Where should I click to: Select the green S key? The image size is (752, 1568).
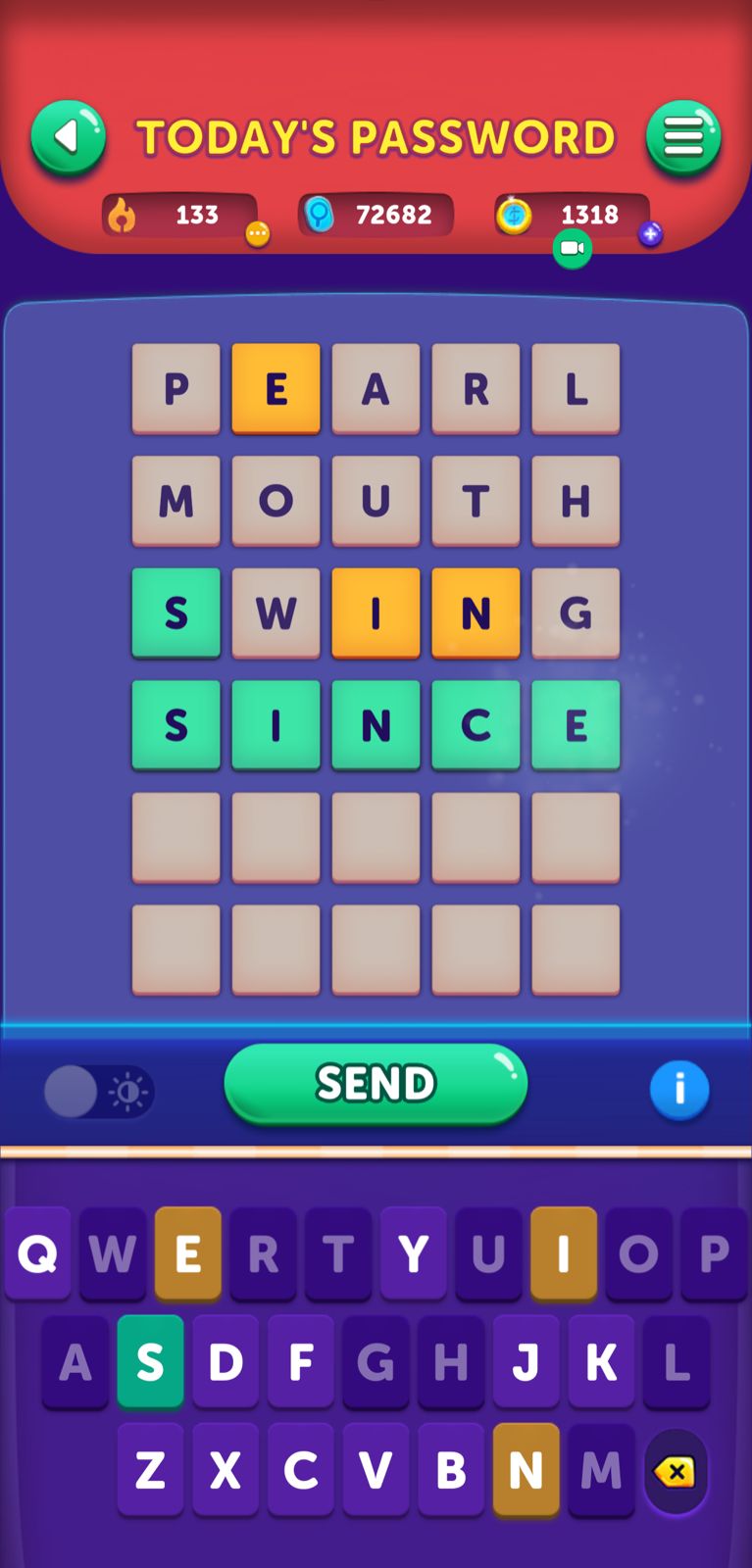click(x=150, y=1361)
